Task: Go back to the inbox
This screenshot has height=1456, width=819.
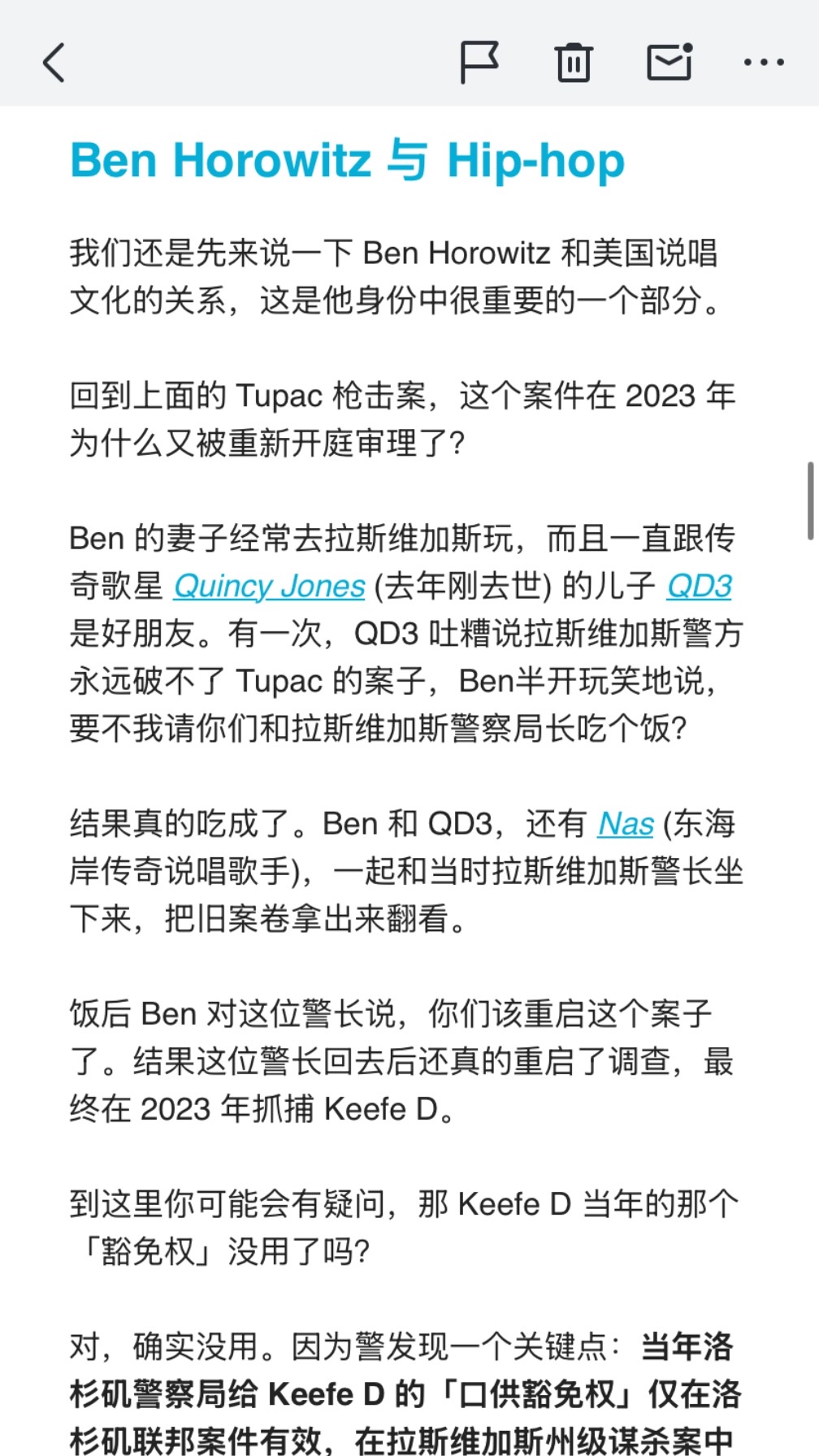Action: pyautogui.click(x=54, y=63)
